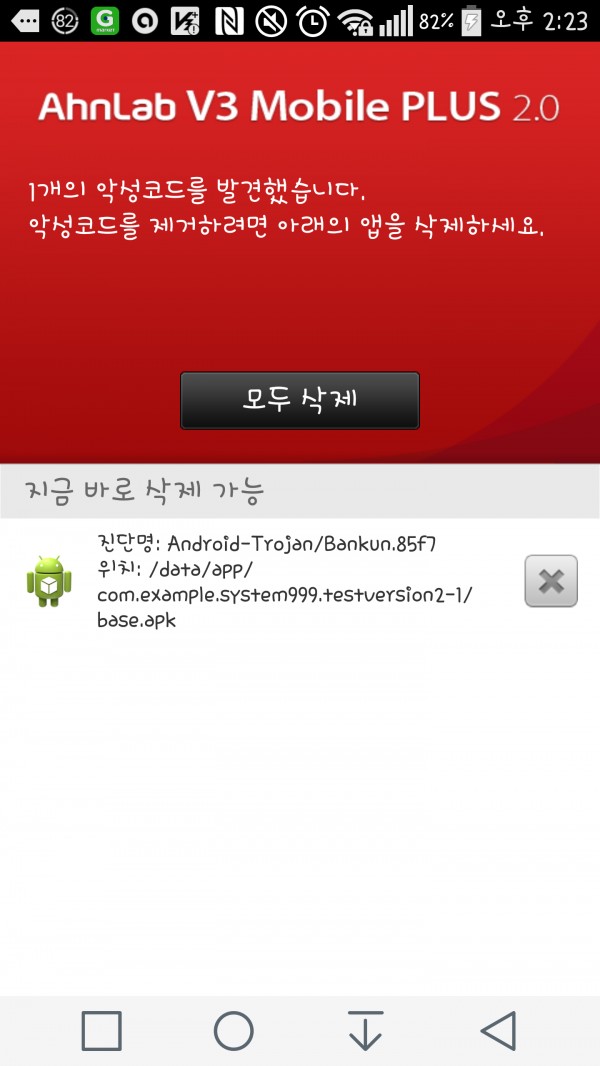Tap the 모두 삭제 (delete all) button

coord(299,400)
